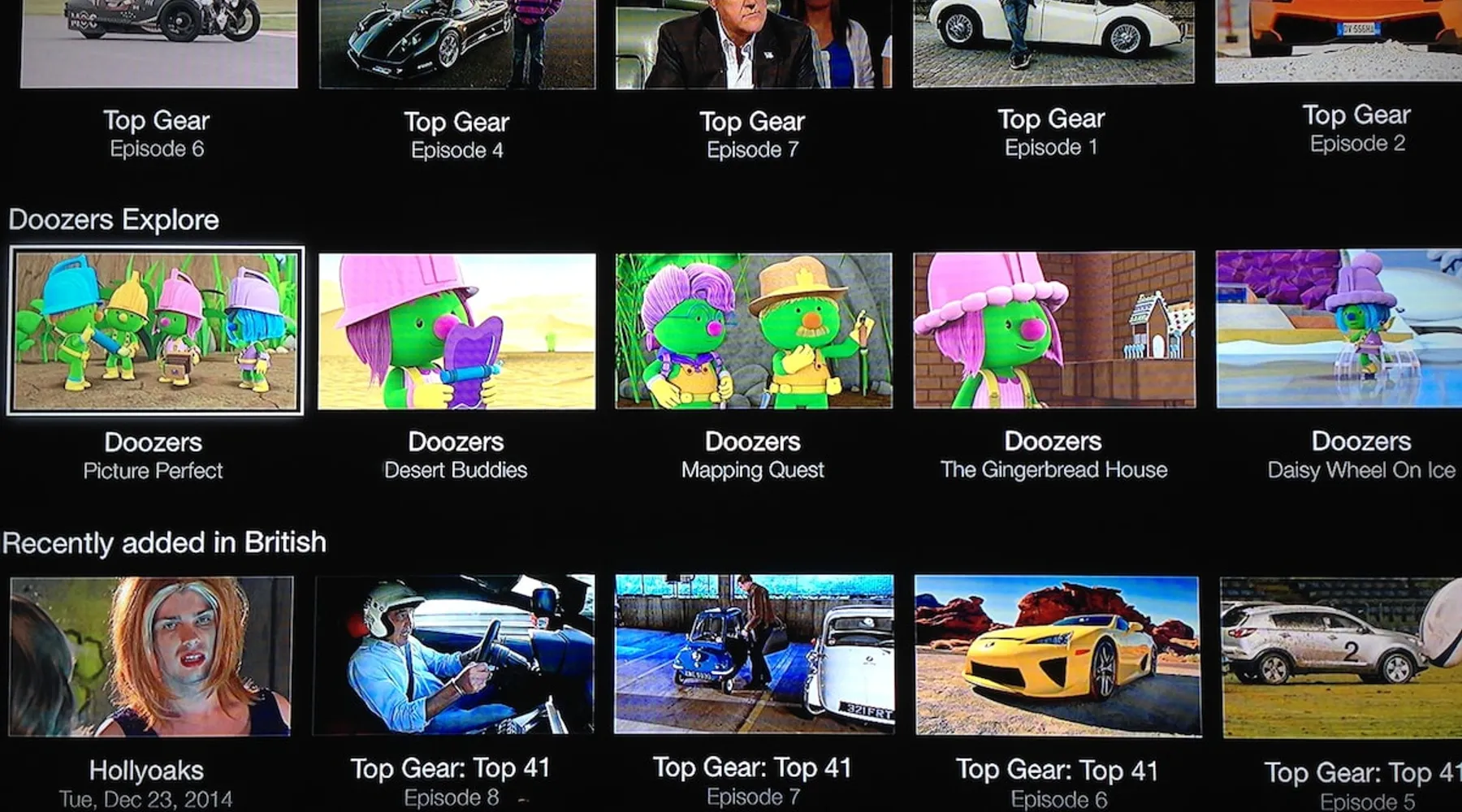Select Doozers Mapping Quest
Viewport: 1462px width, 812px height.
(754, 330)
